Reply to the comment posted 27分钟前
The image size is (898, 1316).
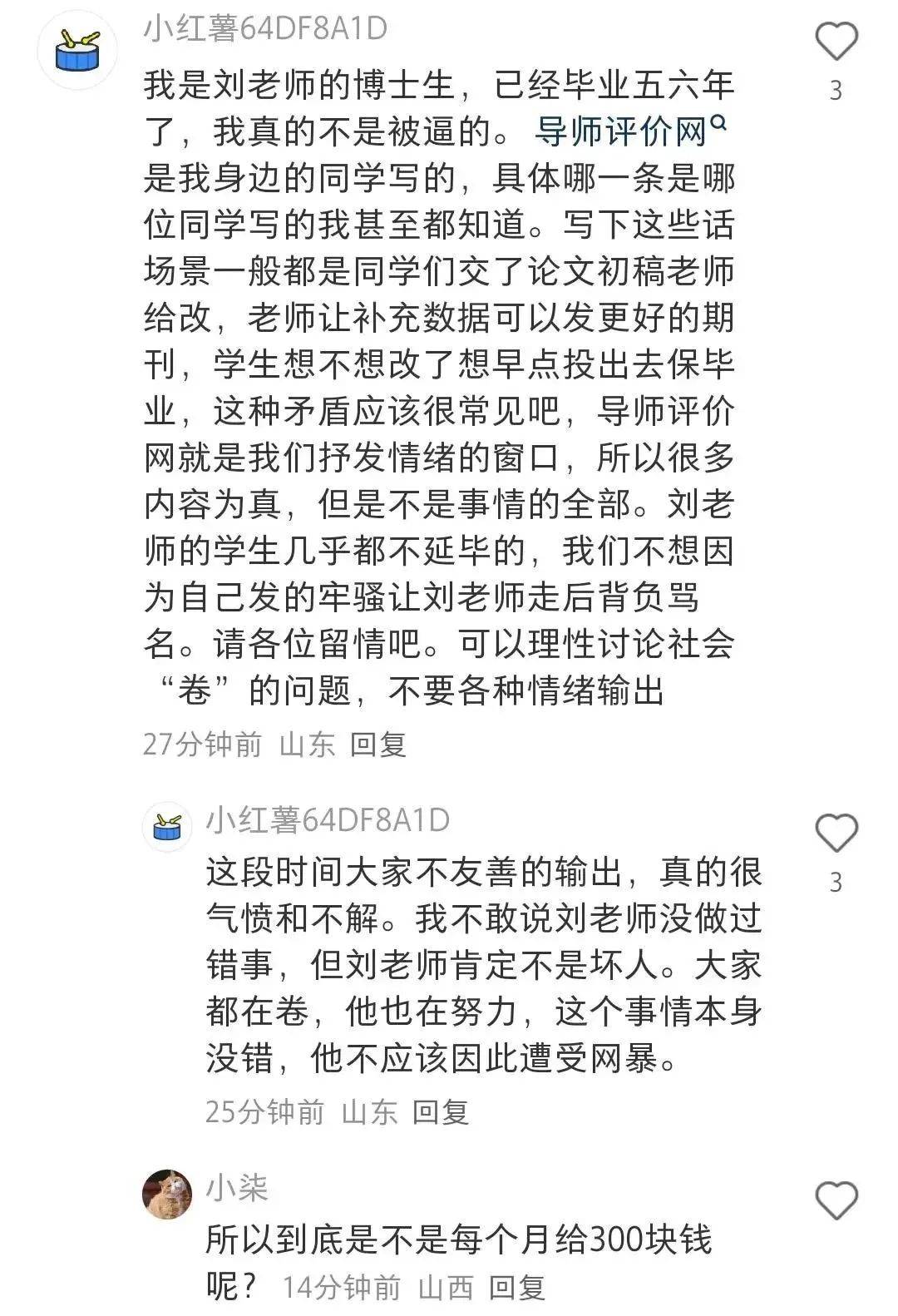click(x=377, y=744)
